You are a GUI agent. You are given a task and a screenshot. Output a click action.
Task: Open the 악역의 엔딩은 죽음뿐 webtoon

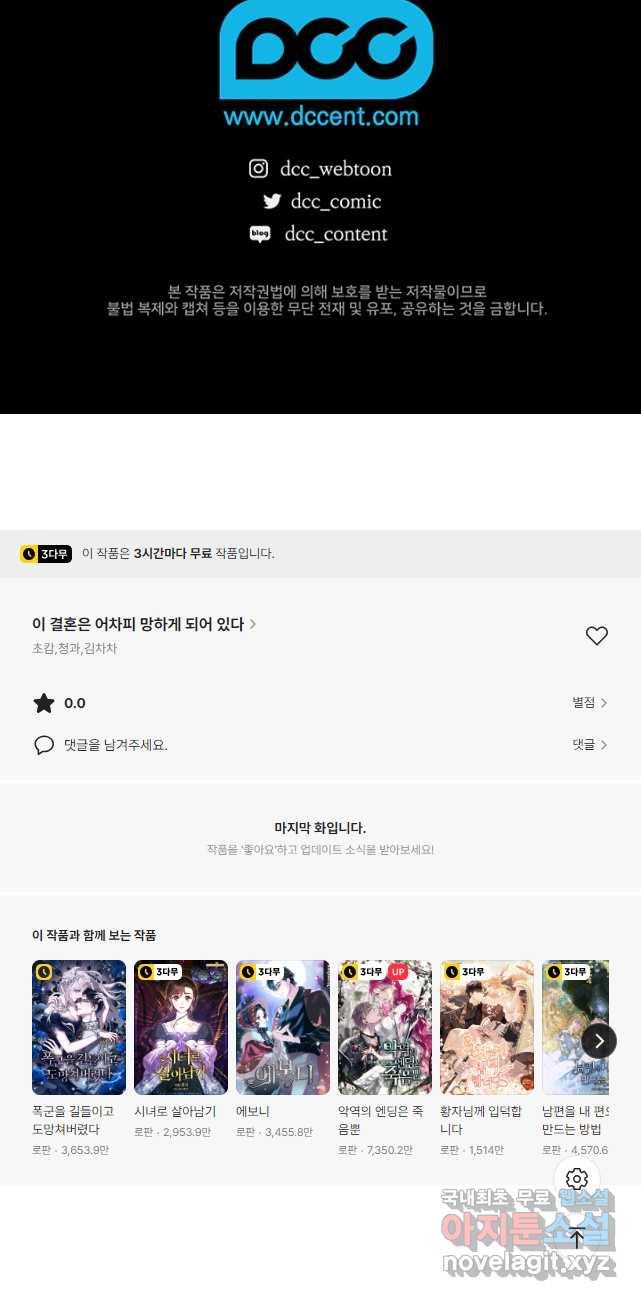coord(385,1027)
